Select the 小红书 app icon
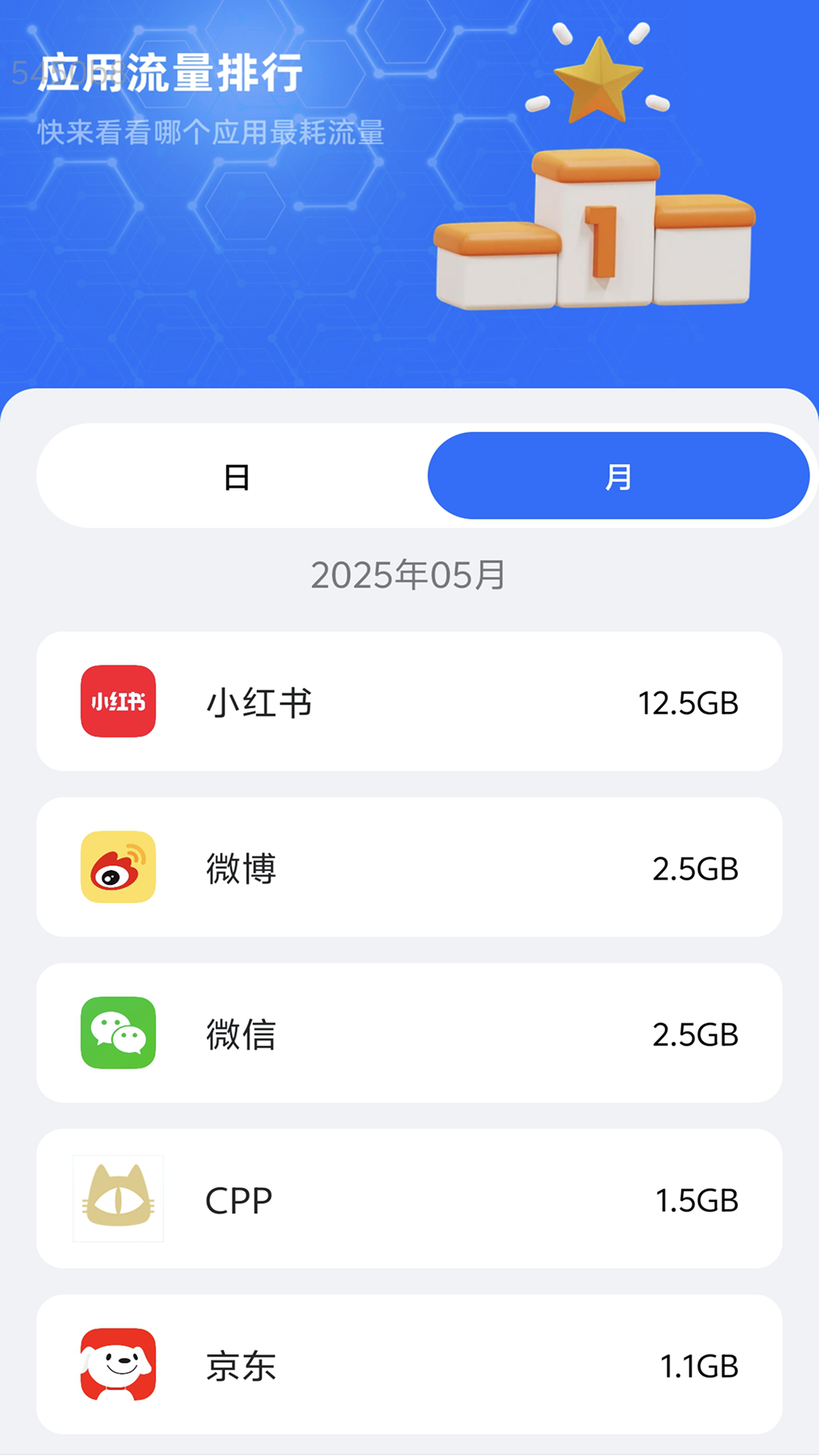The image size is (819, 1456). (x=118, y=701)
